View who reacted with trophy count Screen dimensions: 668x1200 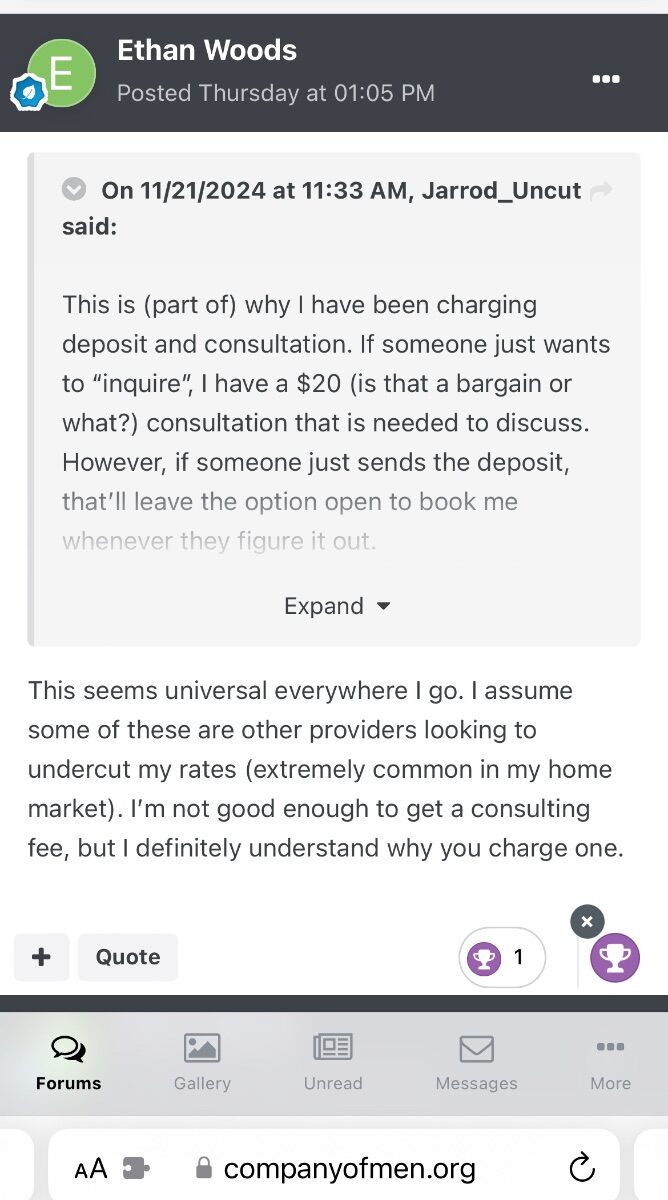point(502,957)
